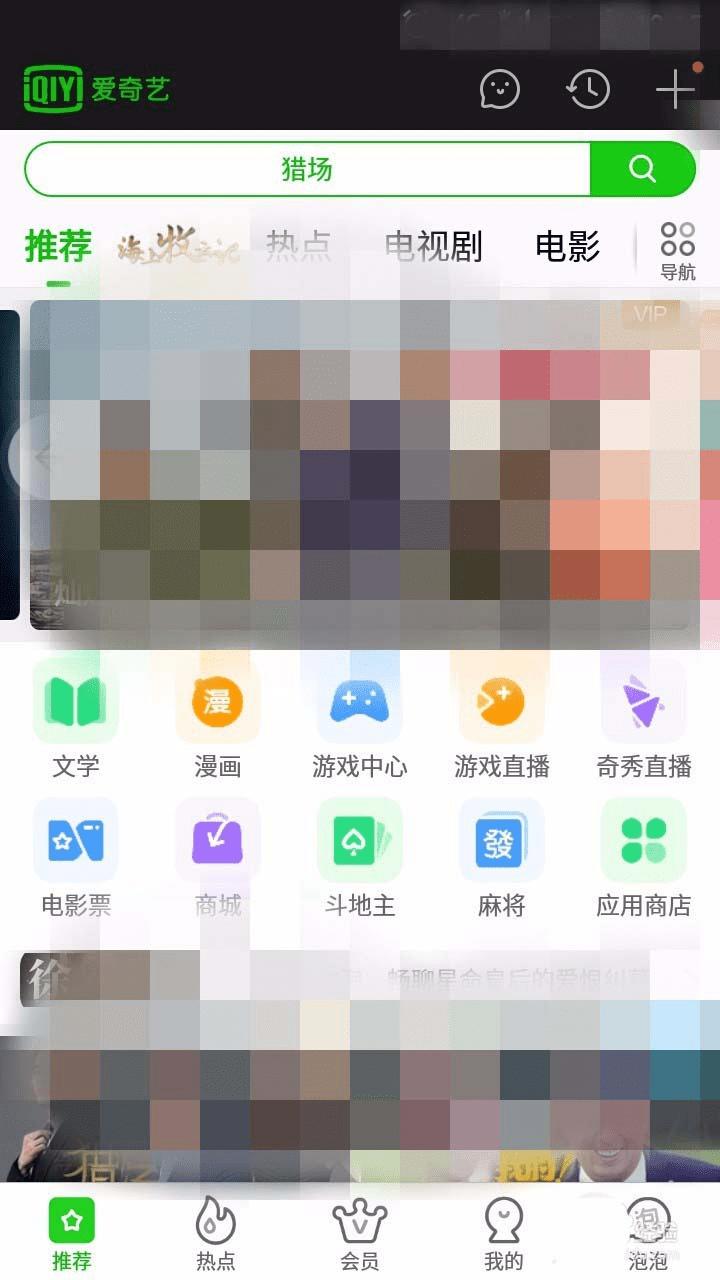This screenshot has height=1280, width=720.
Task: Tap the search field showing 猎场
Action: (307, 169)
